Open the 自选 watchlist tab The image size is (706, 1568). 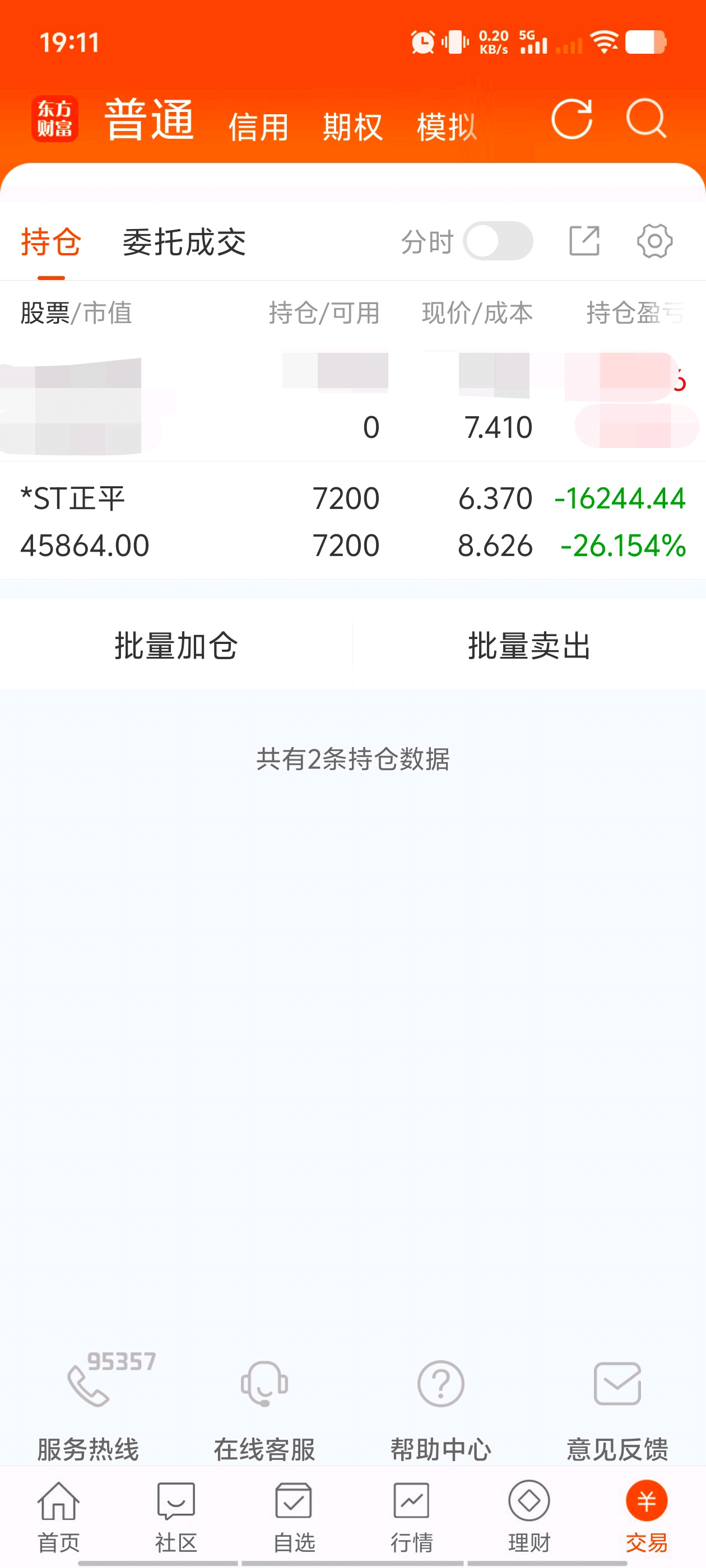pos(294,1516)
